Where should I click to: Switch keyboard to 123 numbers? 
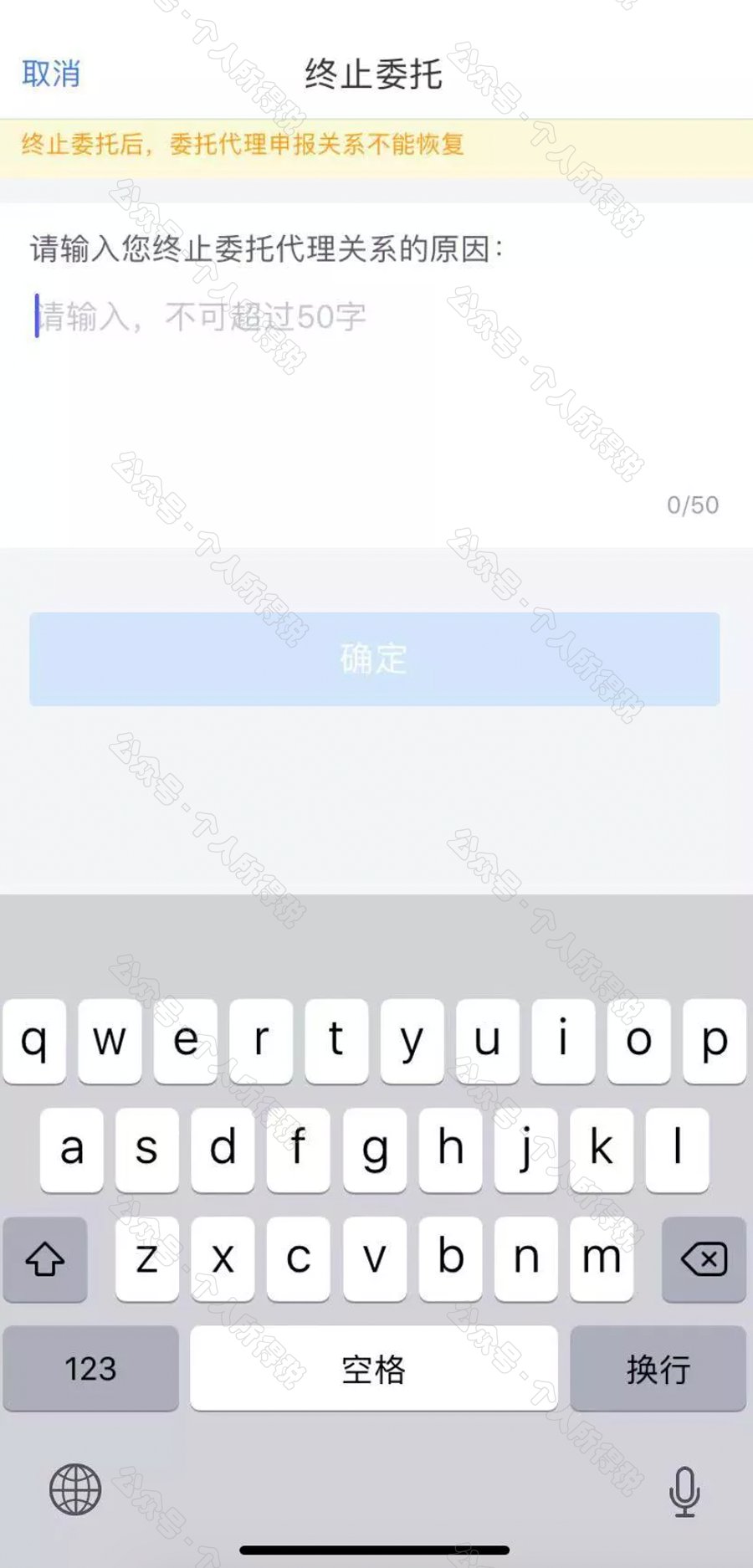coord(90,1369)
